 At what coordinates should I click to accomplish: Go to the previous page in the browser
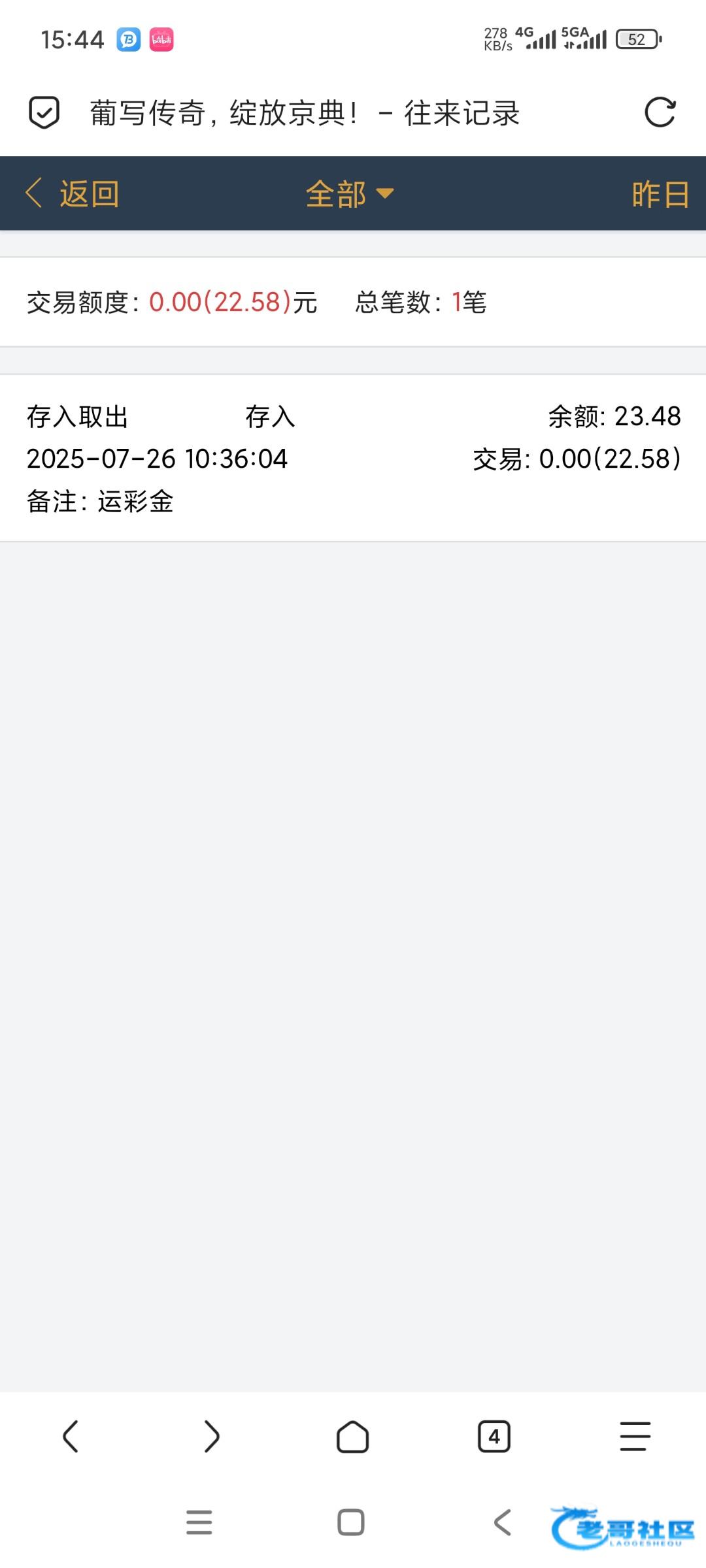coord(71,1437)
